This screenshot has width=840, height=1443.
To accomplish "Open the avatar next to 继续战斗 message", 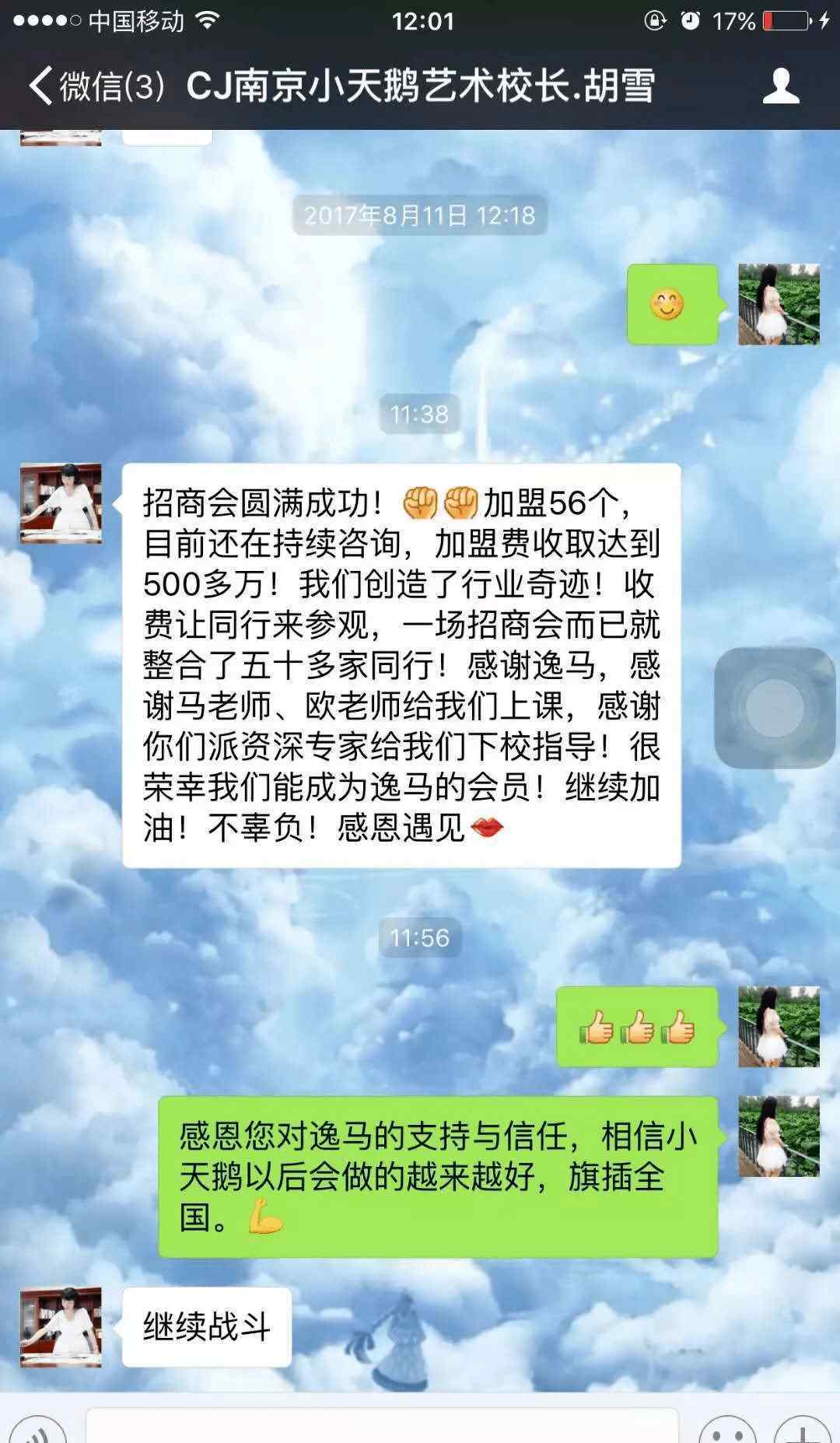I will click(61, 1327).
